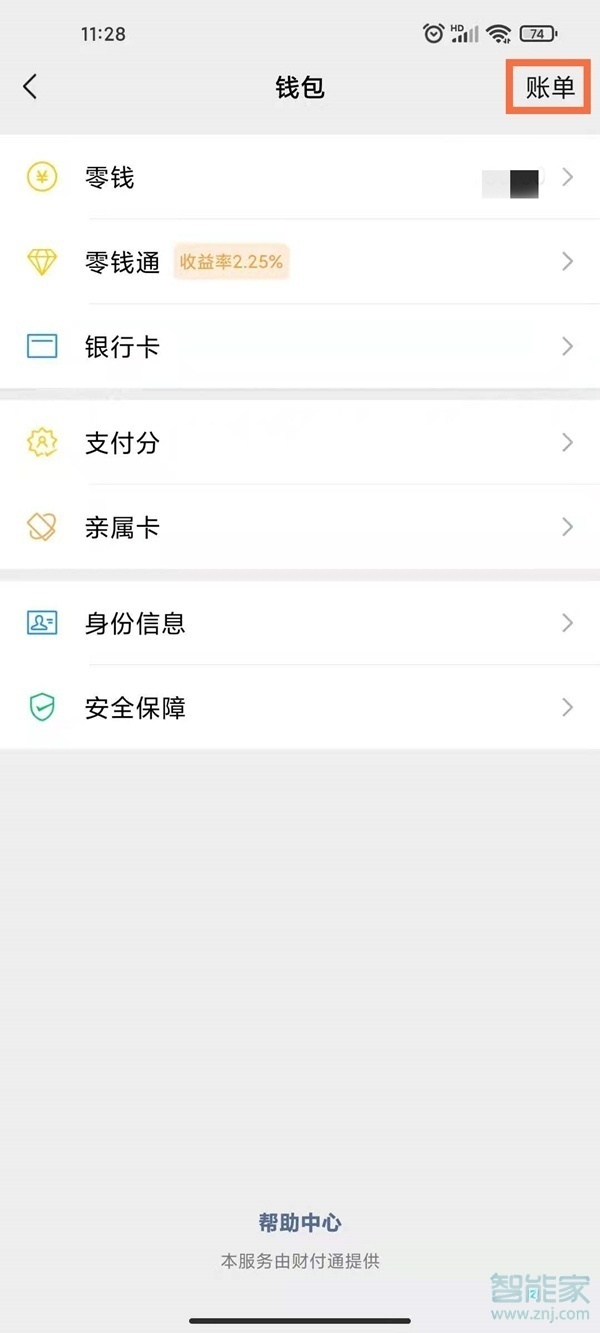
Task: Open the 支付分 row
Action: [300, 443]
